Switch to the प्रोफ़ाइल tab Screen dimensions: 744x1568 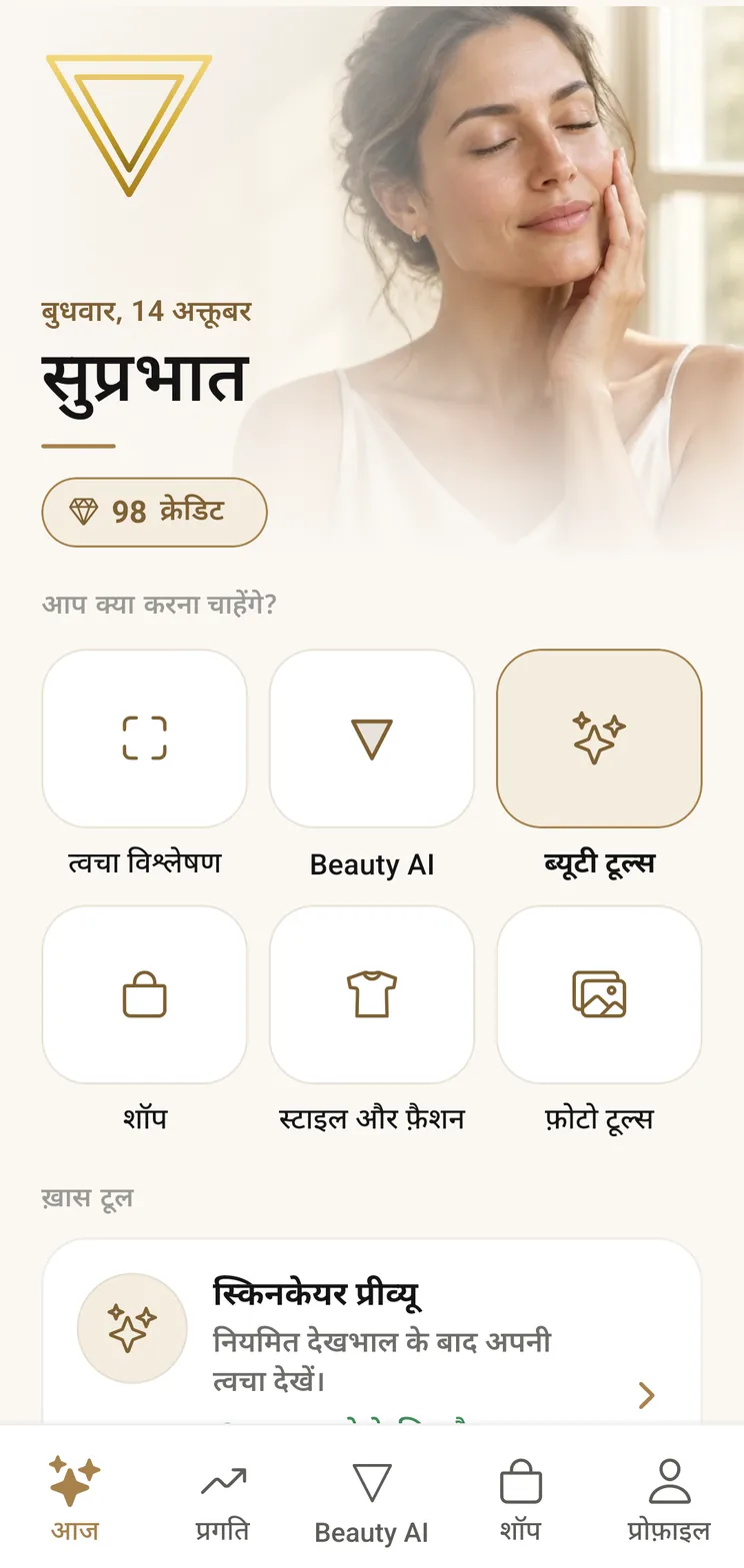[669, 1499]
